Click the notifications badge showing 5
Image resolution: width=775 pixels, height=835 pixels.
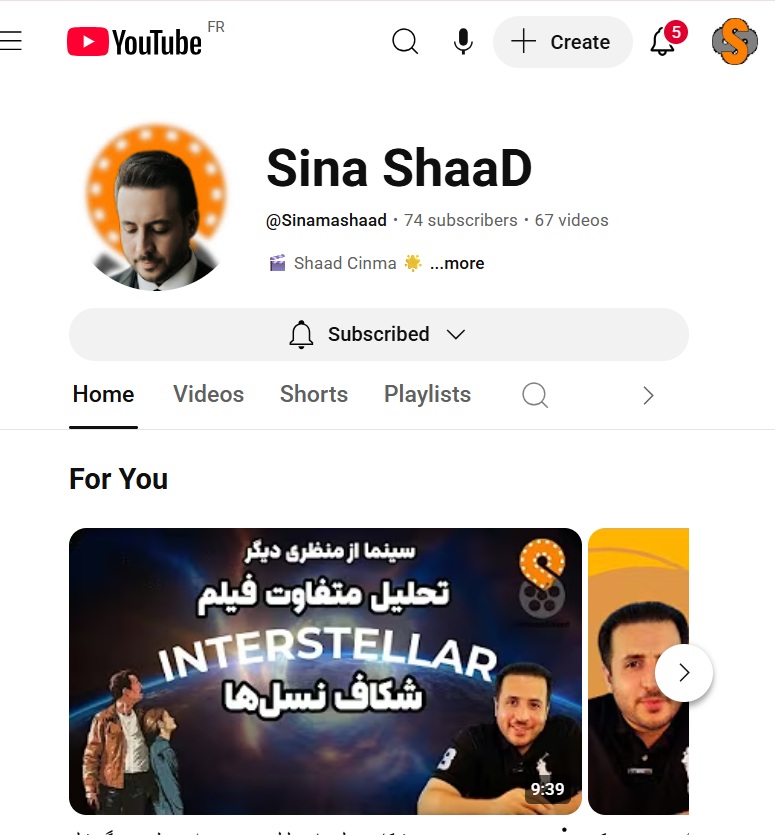pyautogui.click(x=675, y=31)
